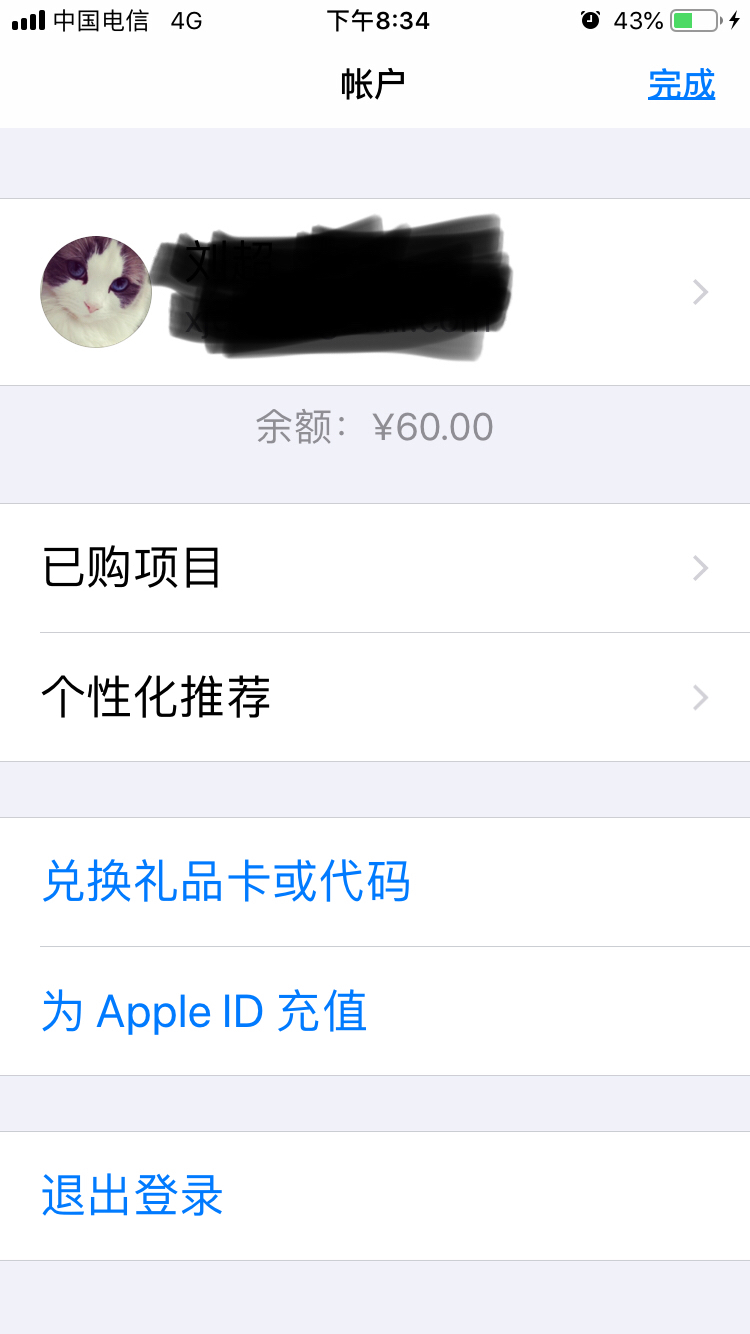Expand 个性化推荐 using the right arrow

pyautogui.click(x=698, y=698)
